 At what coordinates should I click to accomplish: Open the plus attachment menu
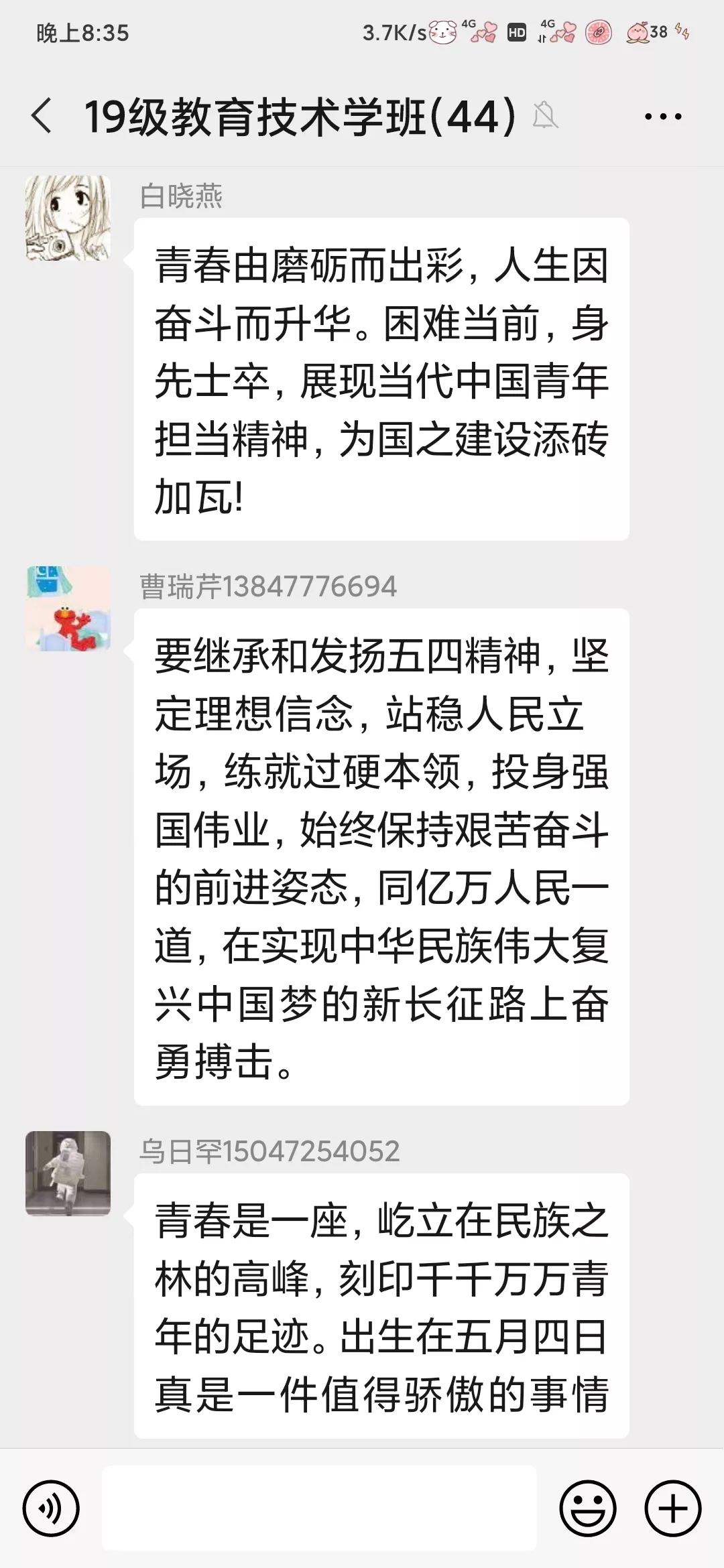tap(673, 1508)
